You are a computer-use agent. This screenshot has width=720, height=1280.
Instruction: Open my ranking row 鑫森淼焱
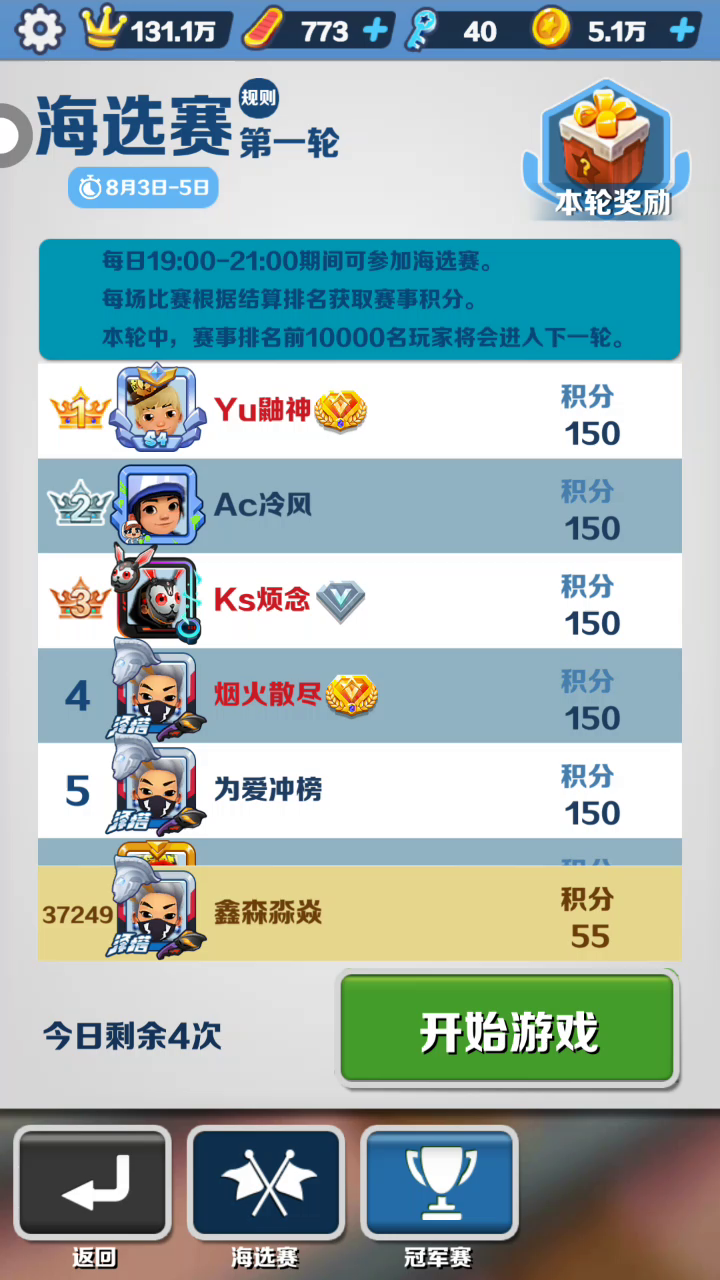(360, 913)
